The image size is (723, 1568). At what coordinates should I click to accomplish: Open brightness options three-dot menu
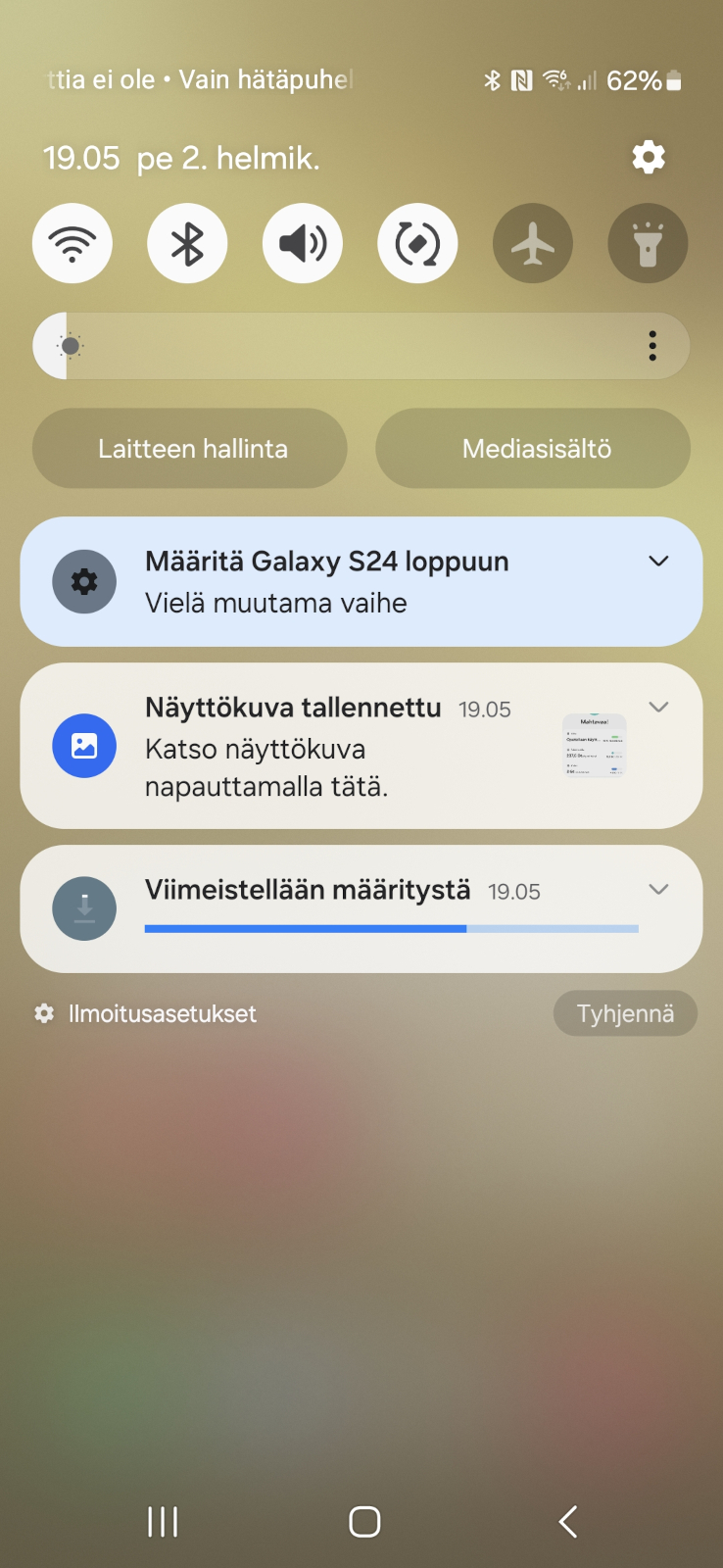[652, 346]
